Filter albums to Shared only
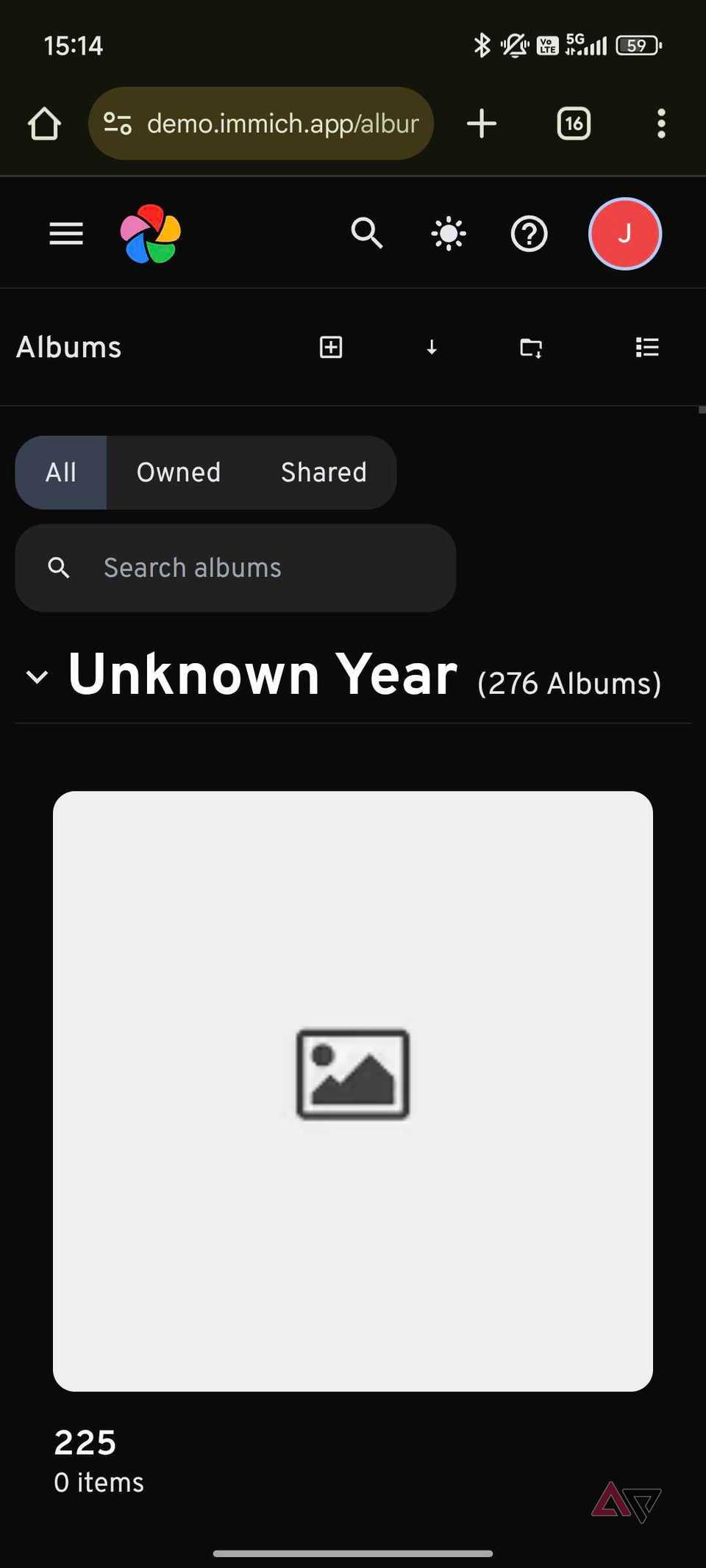Screen dimensions: 706x1568 pos(323,472)
